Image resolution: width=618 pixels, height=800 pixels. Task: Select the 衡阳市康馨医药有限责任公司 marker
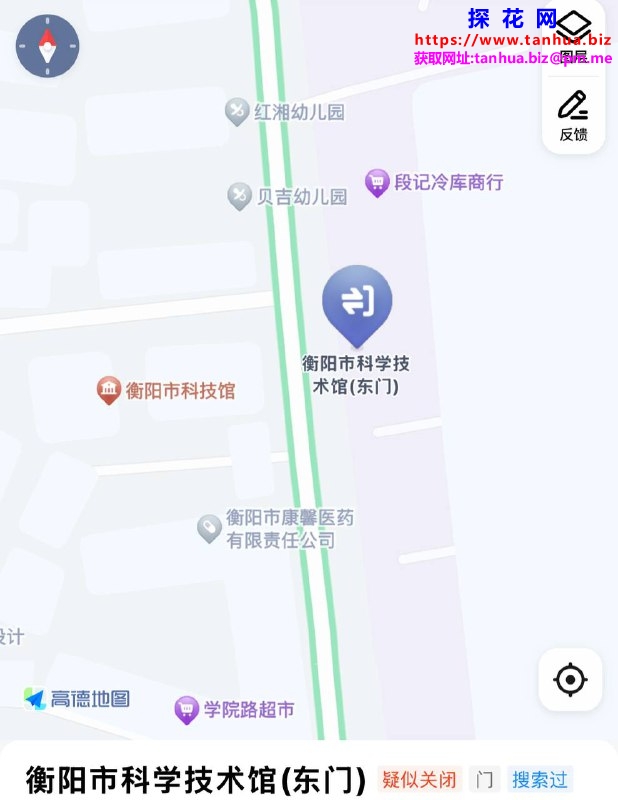(x=209, y=528)
